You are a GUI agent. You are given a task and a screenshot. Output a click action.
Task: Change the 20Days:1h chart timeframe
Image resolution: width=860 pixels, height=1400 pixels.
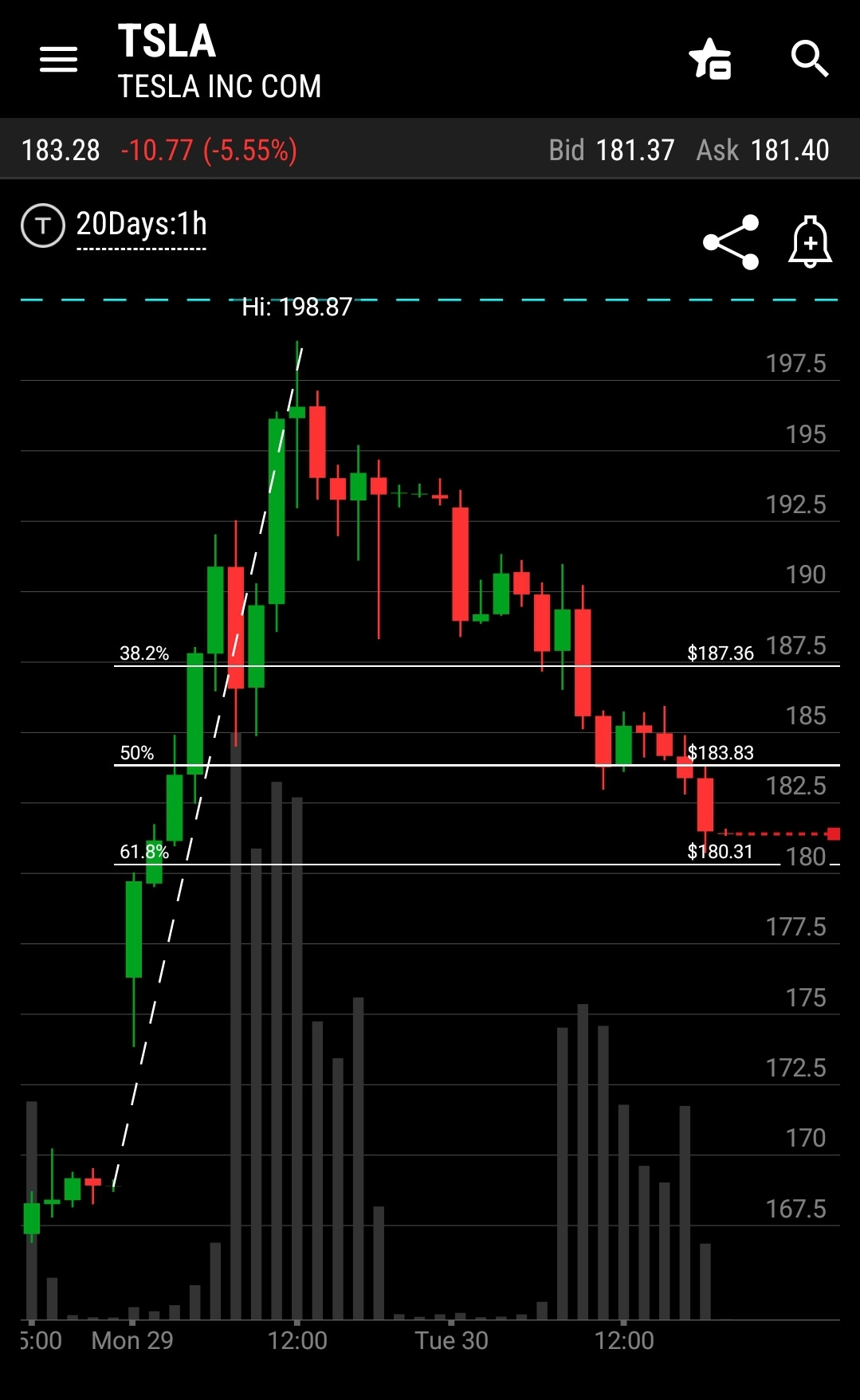[x=141, y=225]
